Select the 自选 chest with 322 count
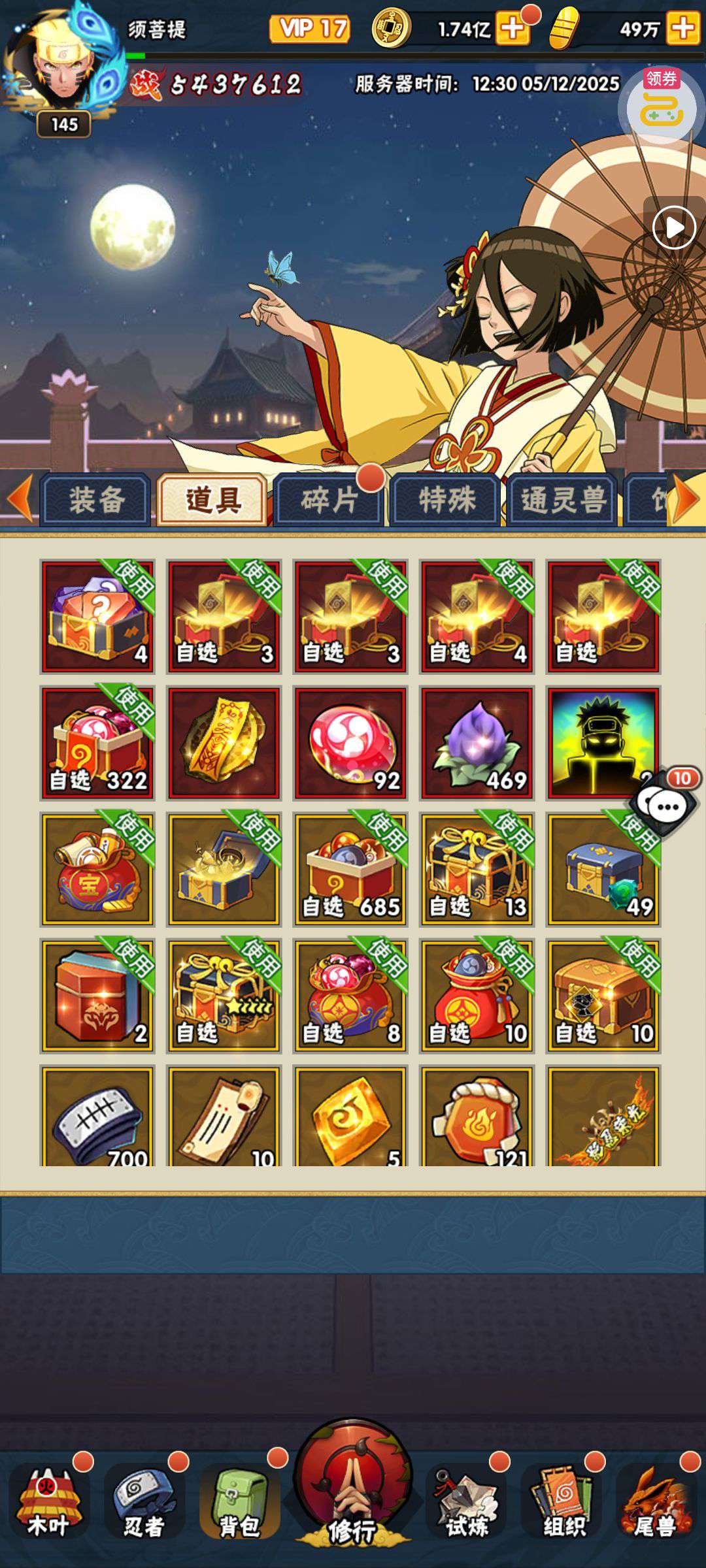 point(97,743)
